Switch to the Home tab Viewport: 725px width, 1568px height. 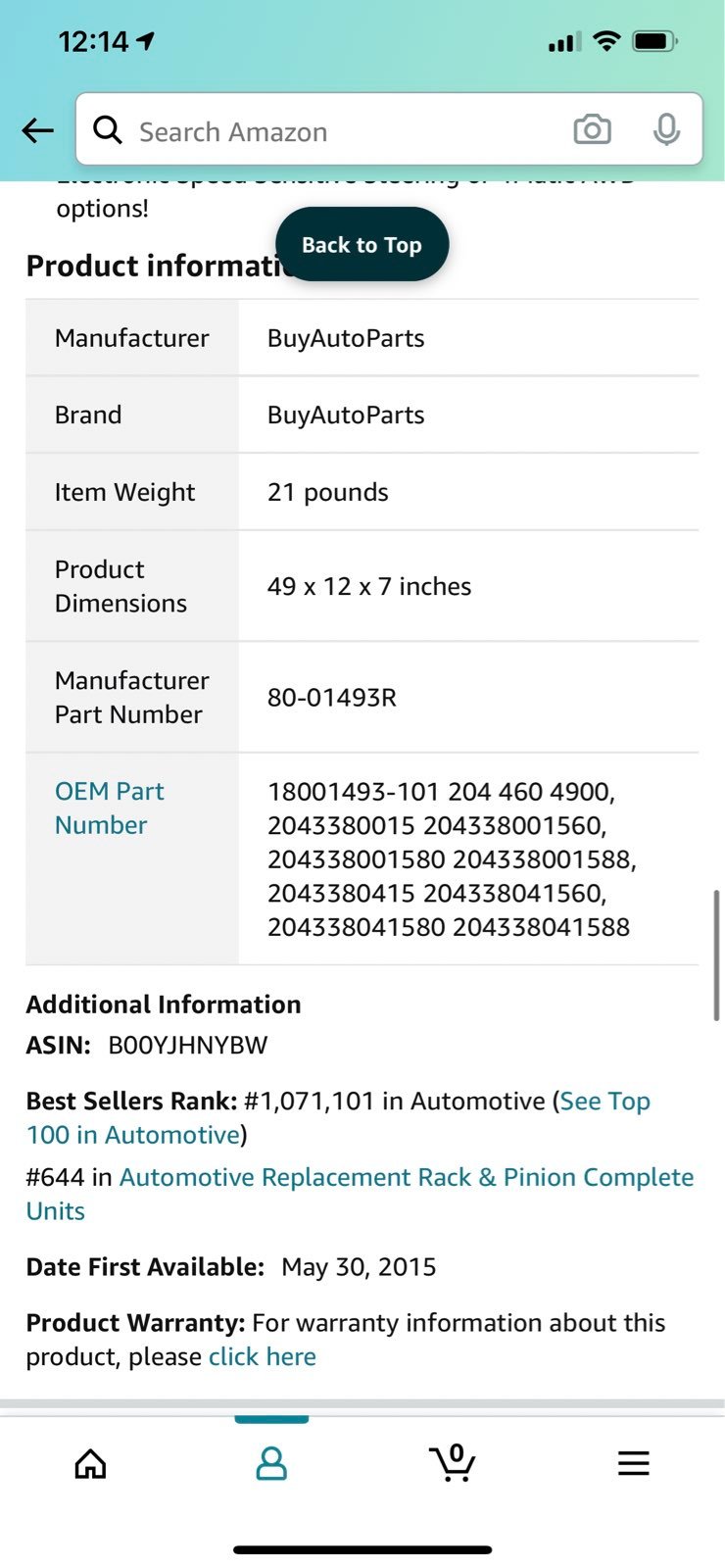coord(90,1464)
